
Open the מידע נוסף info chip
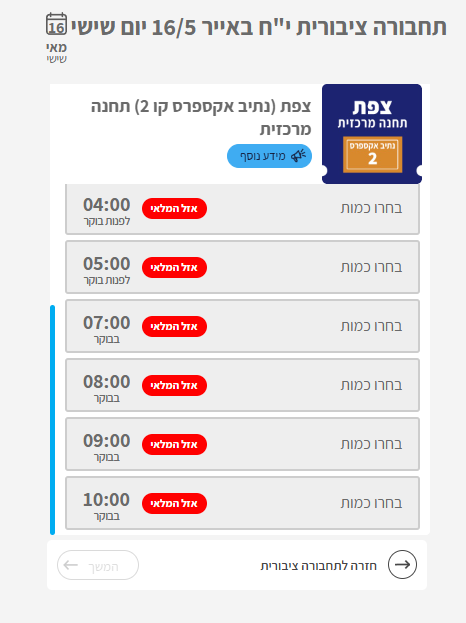[269, 156]
